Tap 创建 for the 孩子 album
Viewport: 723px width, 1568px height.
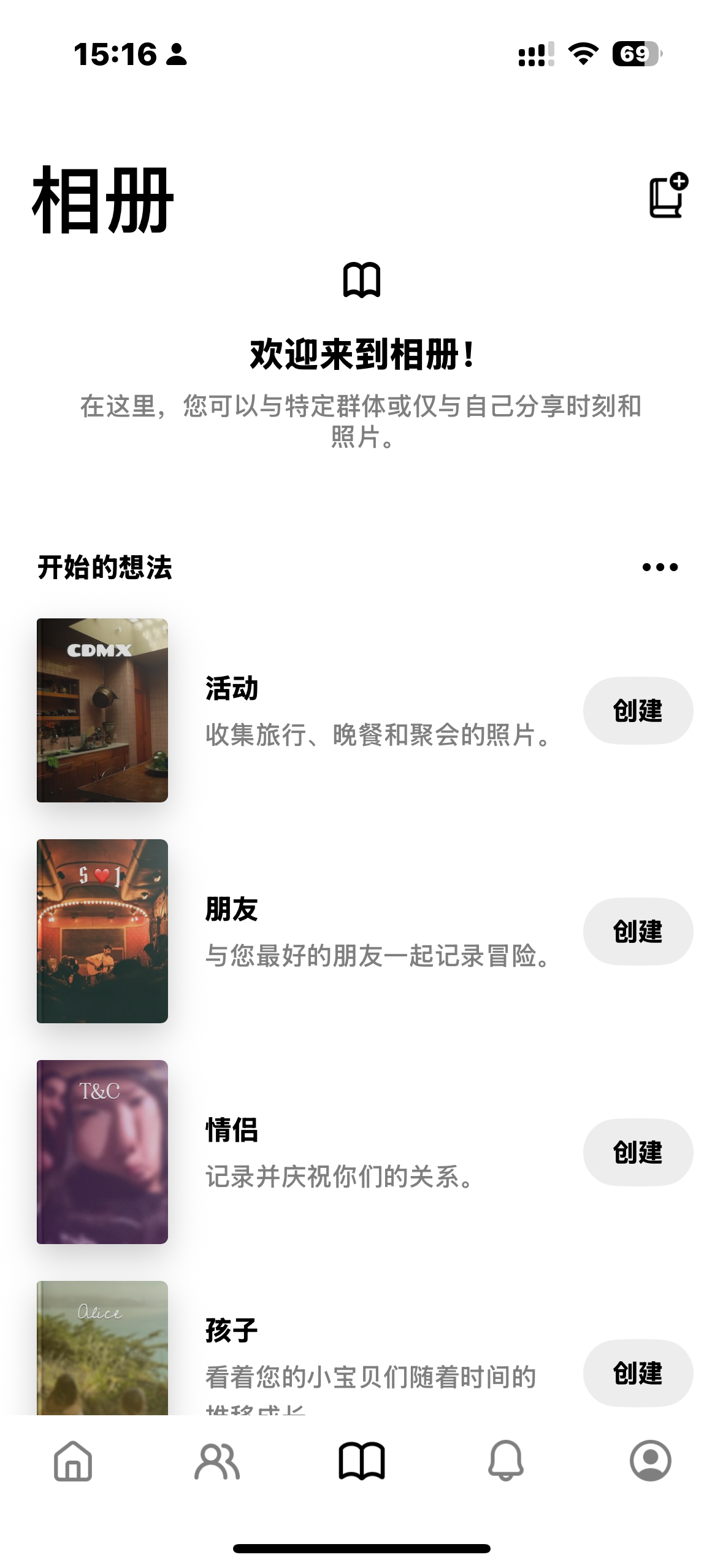coord(638,1373)
